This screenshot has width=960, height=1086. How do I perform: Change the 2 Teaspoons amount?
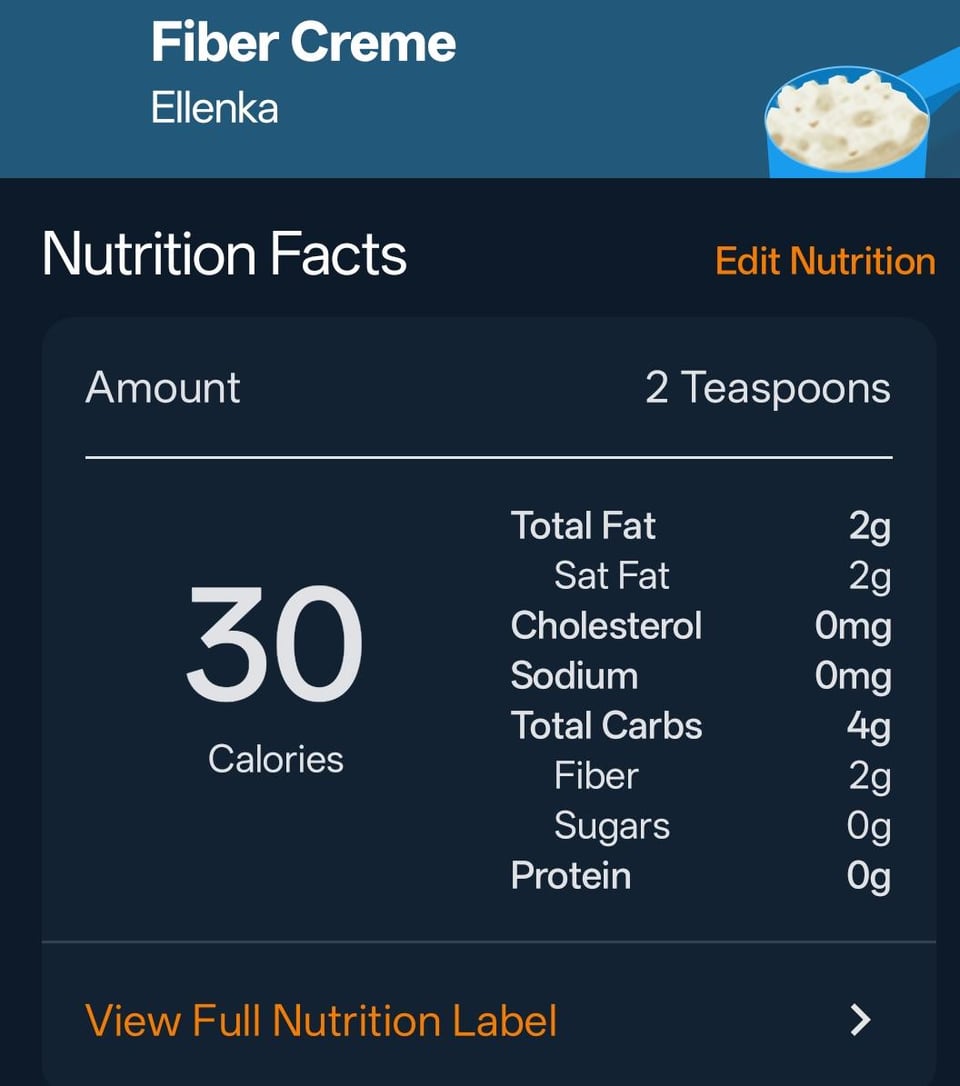[x=767, y=388]
